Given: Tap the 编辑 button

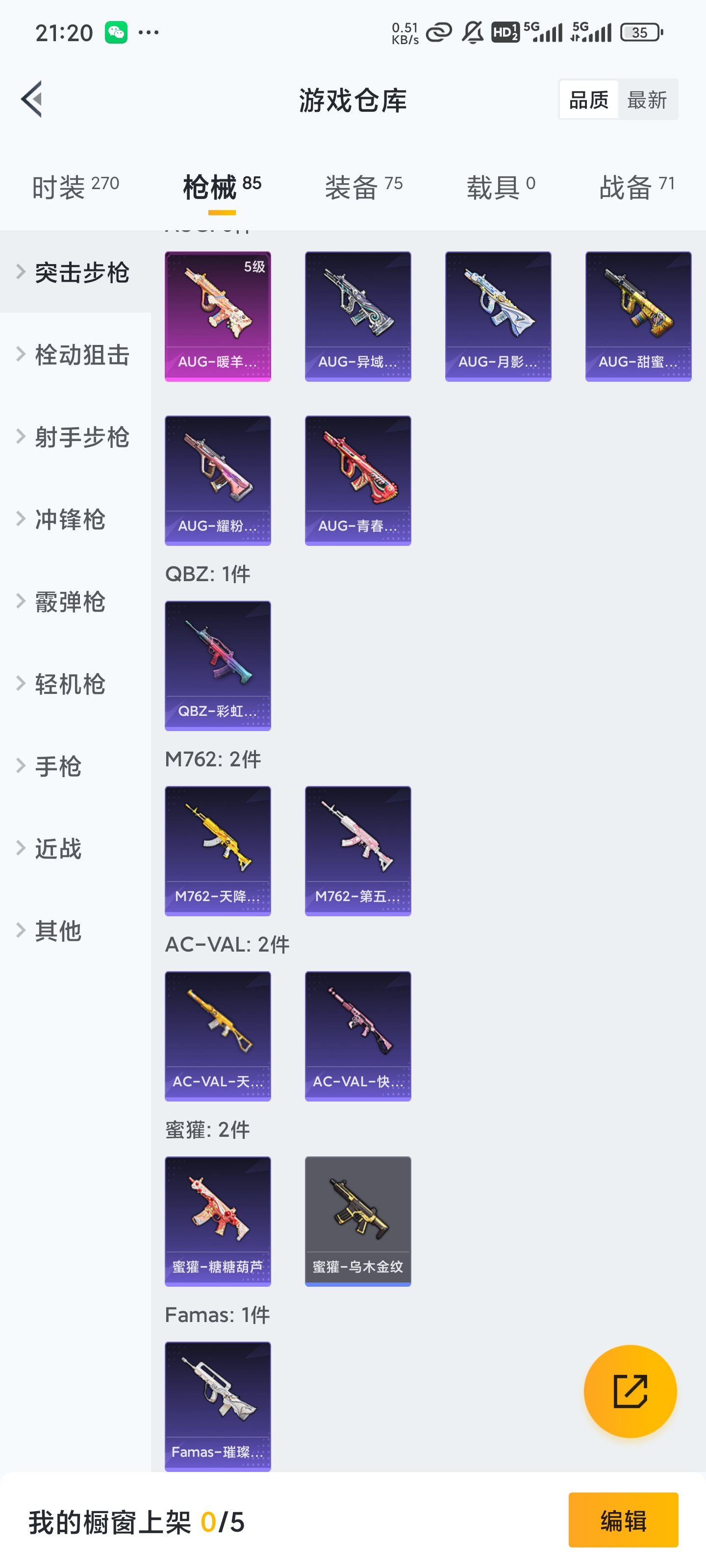Looking at the screenshot, I should 623,1520.
